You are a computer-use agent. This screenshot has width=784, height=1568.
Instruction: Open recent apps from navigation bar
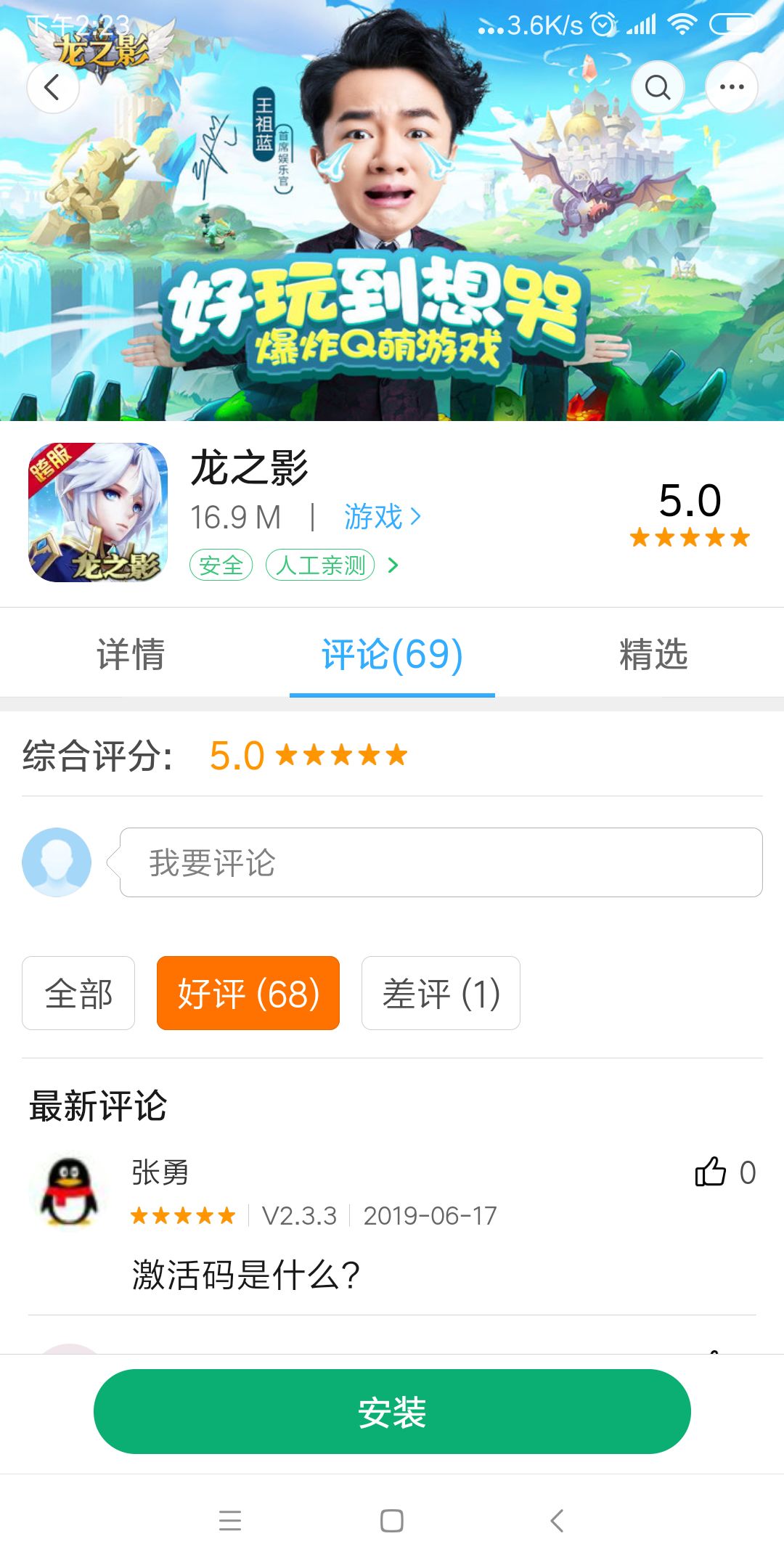coord(230,1521)
